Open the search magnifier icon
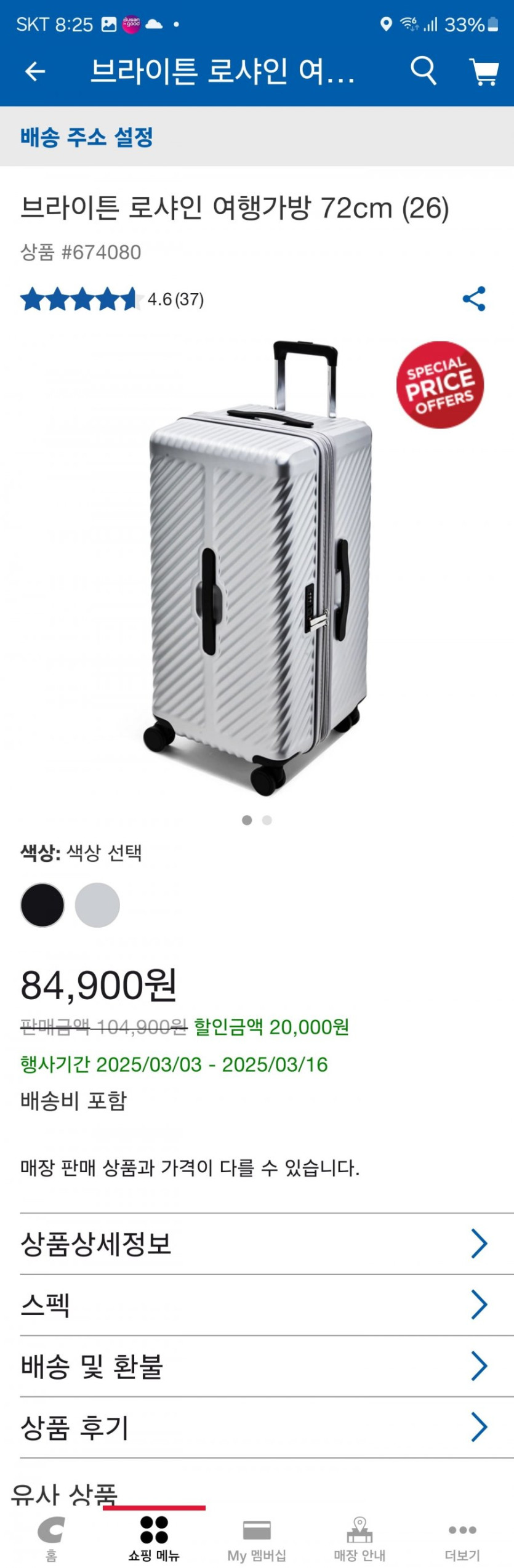Image resolution: width=514 pixels, height=1568 pixels. point(424,71)
